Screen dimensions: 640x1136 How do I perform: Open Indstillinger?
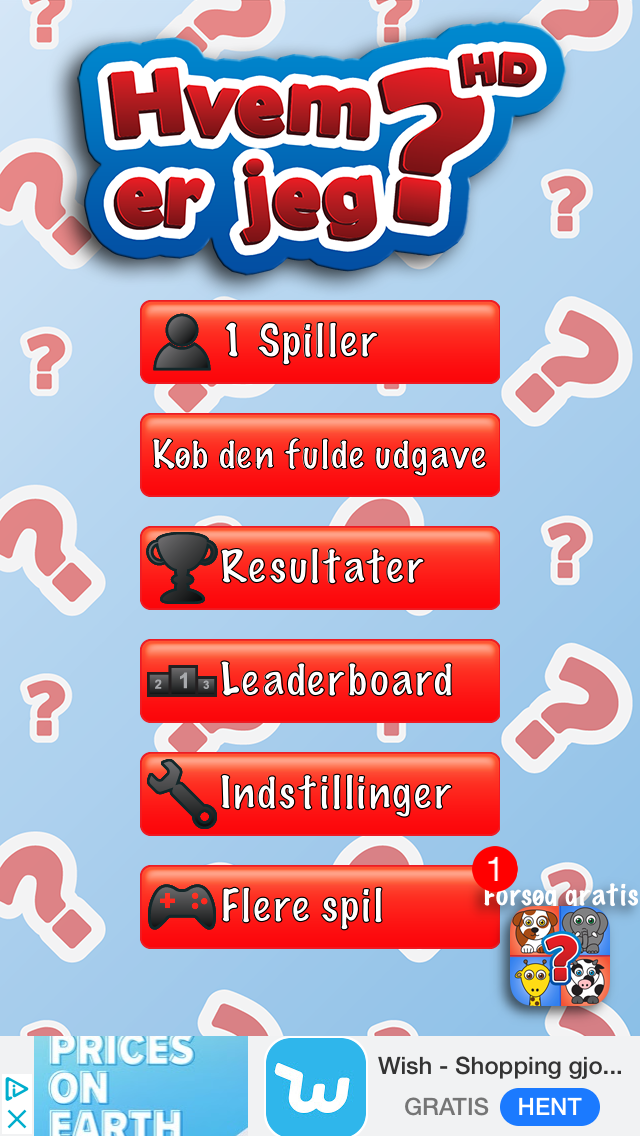click(320, 794)
